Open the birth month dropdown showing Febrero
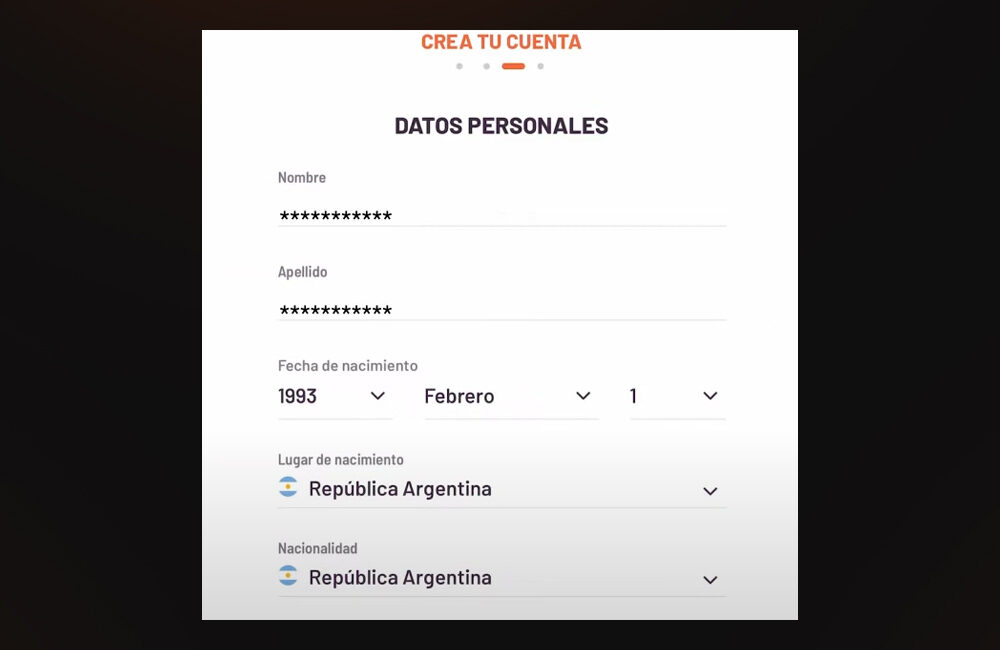The image size is (1000, 650). (509, 396)
